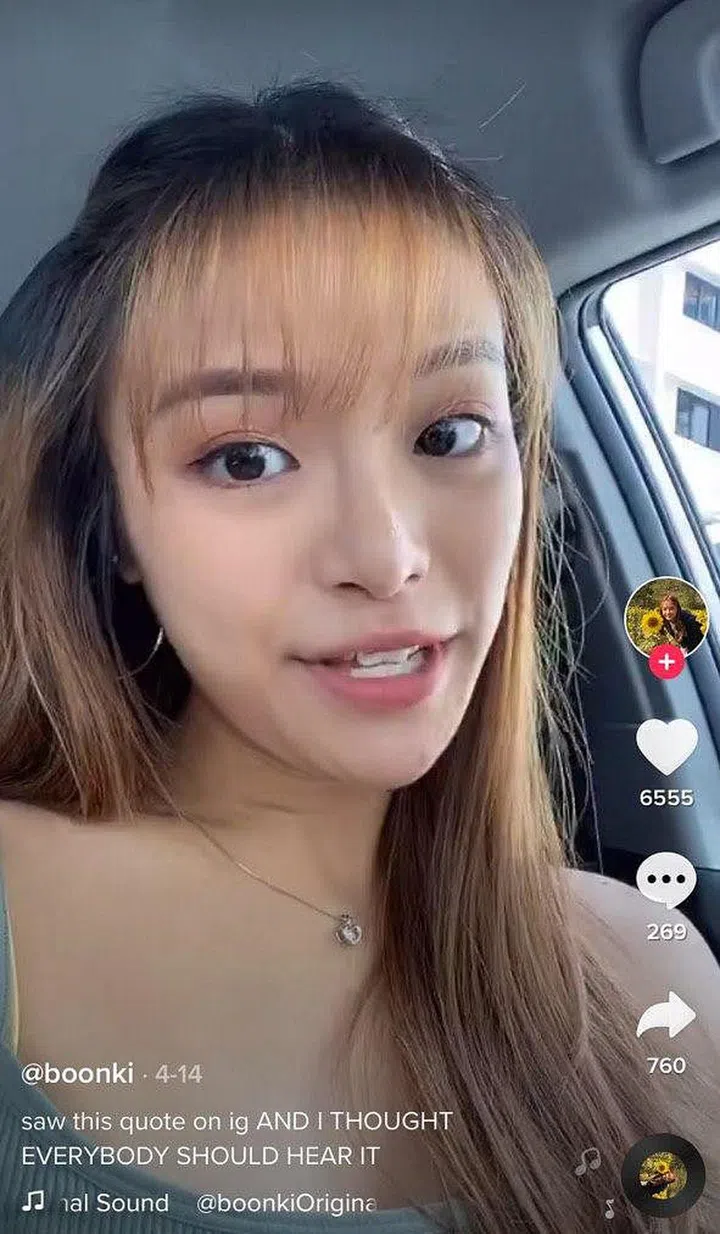Open the creator's profile picture

click(666, 618)
